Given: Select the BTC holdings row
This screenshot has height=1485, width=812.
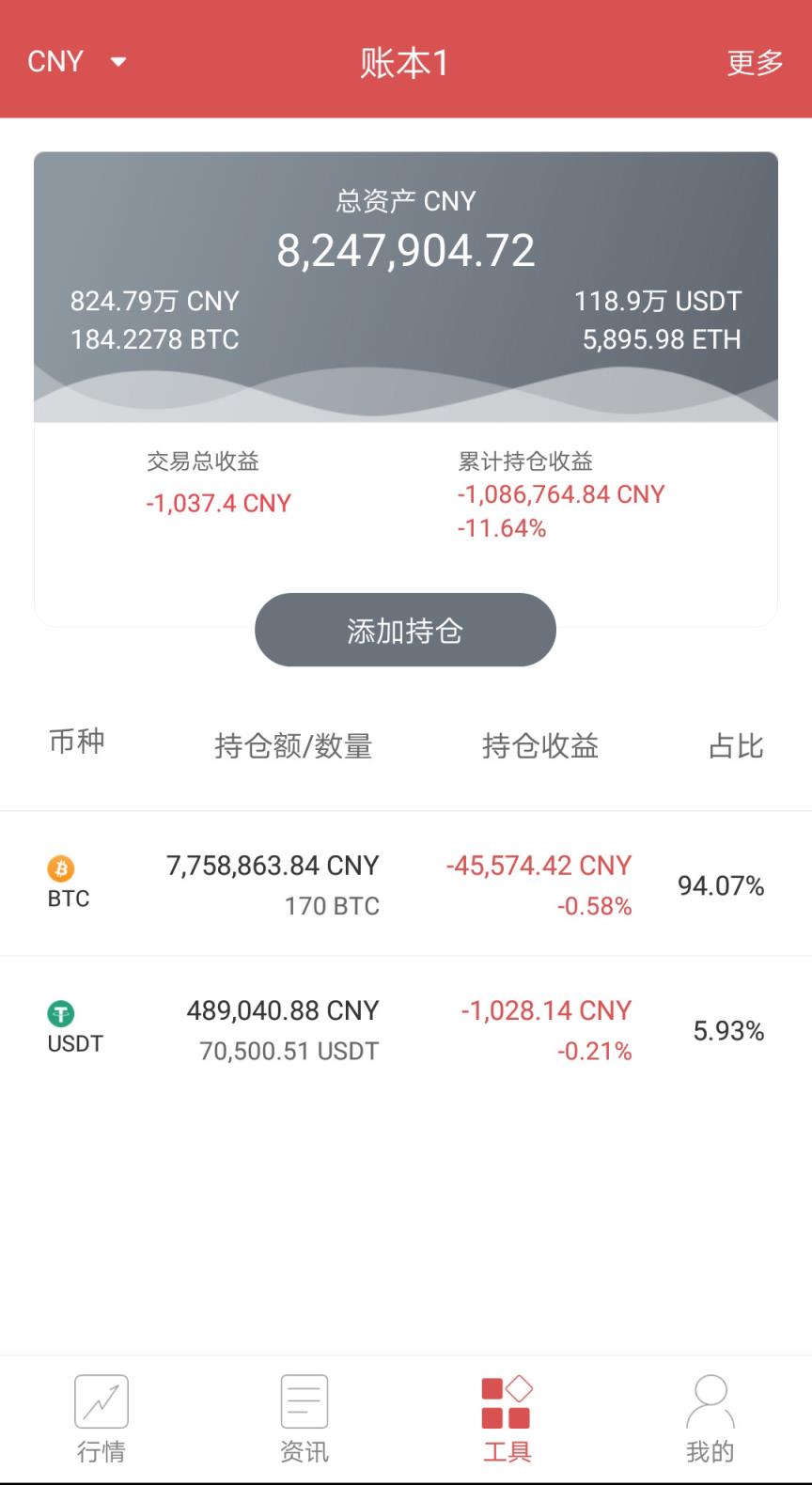Looking at the screenshot, I should coord(404,883).
